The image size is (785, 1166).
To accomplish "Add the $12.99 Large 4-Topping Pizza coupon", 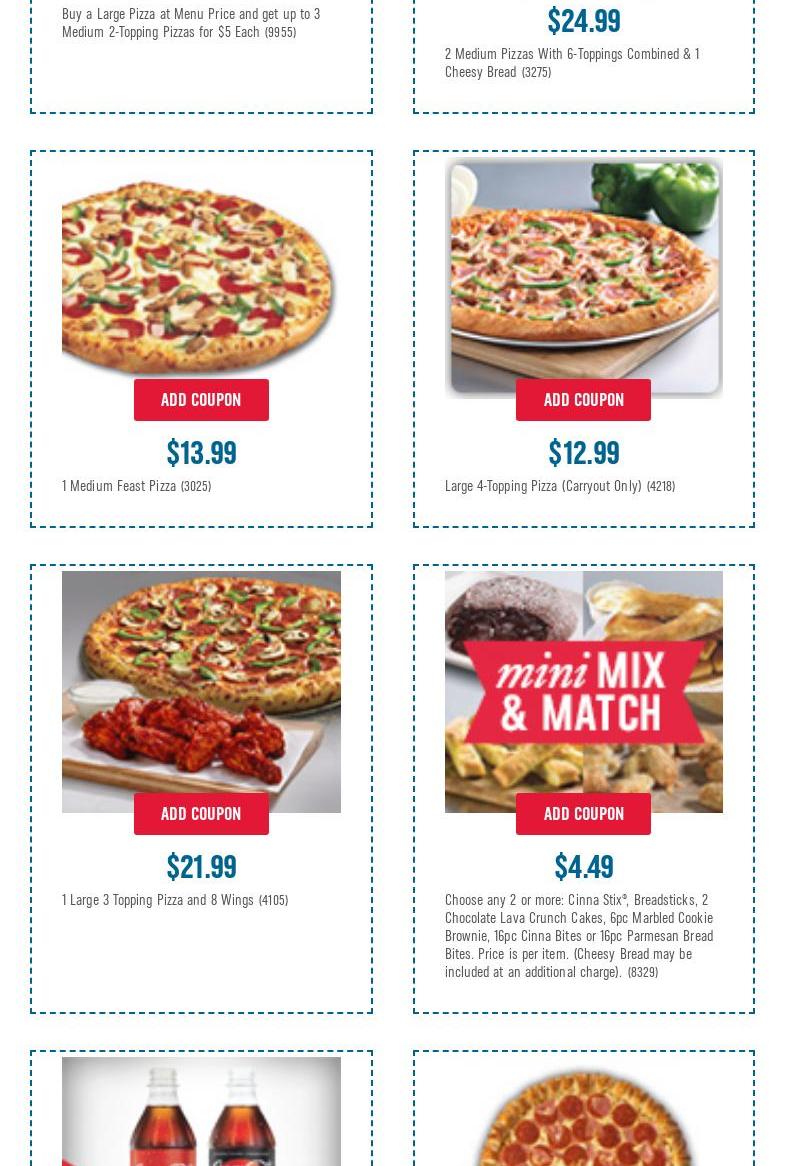I will (x=583, y=400).
